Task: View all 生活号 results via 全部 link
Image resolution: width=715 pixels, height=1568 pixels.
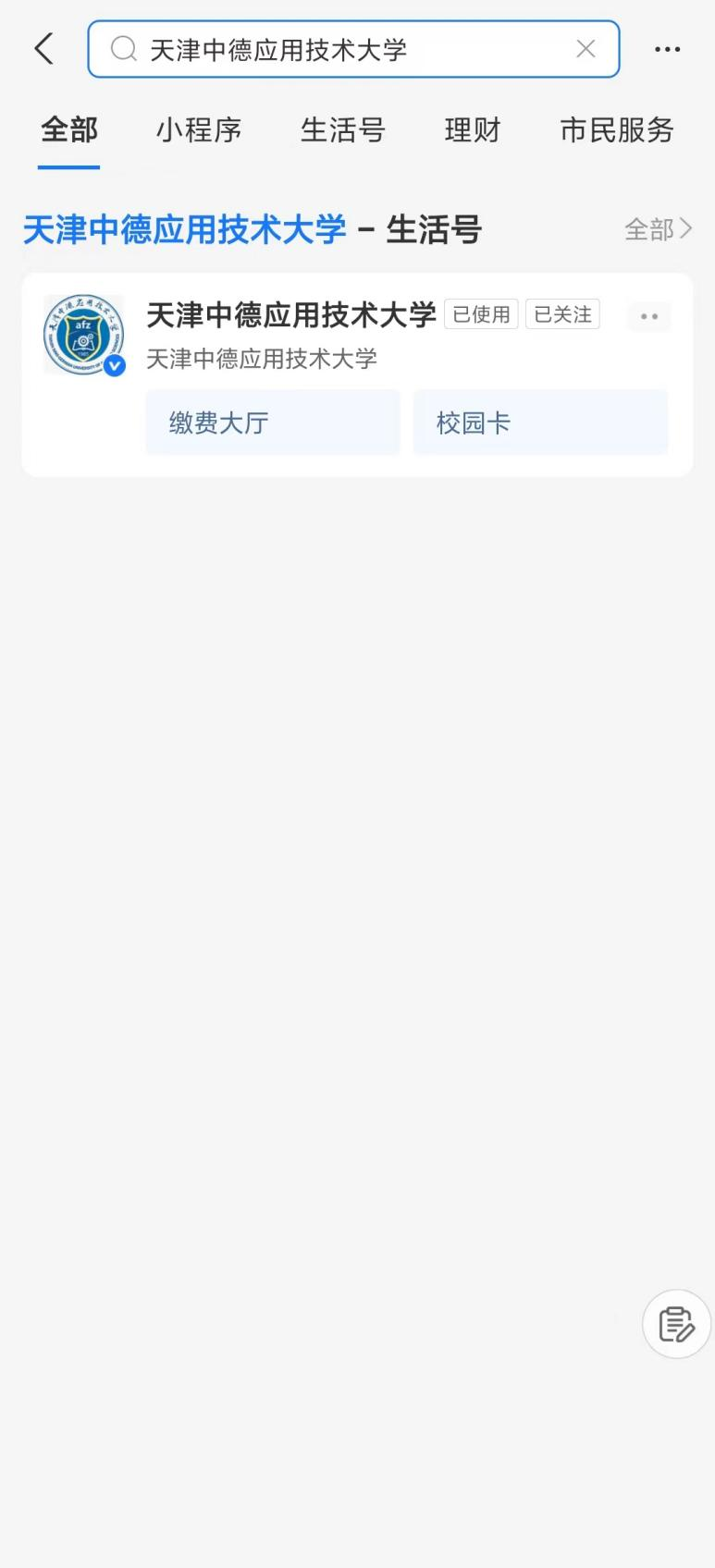Action: [x=658, y=229]
